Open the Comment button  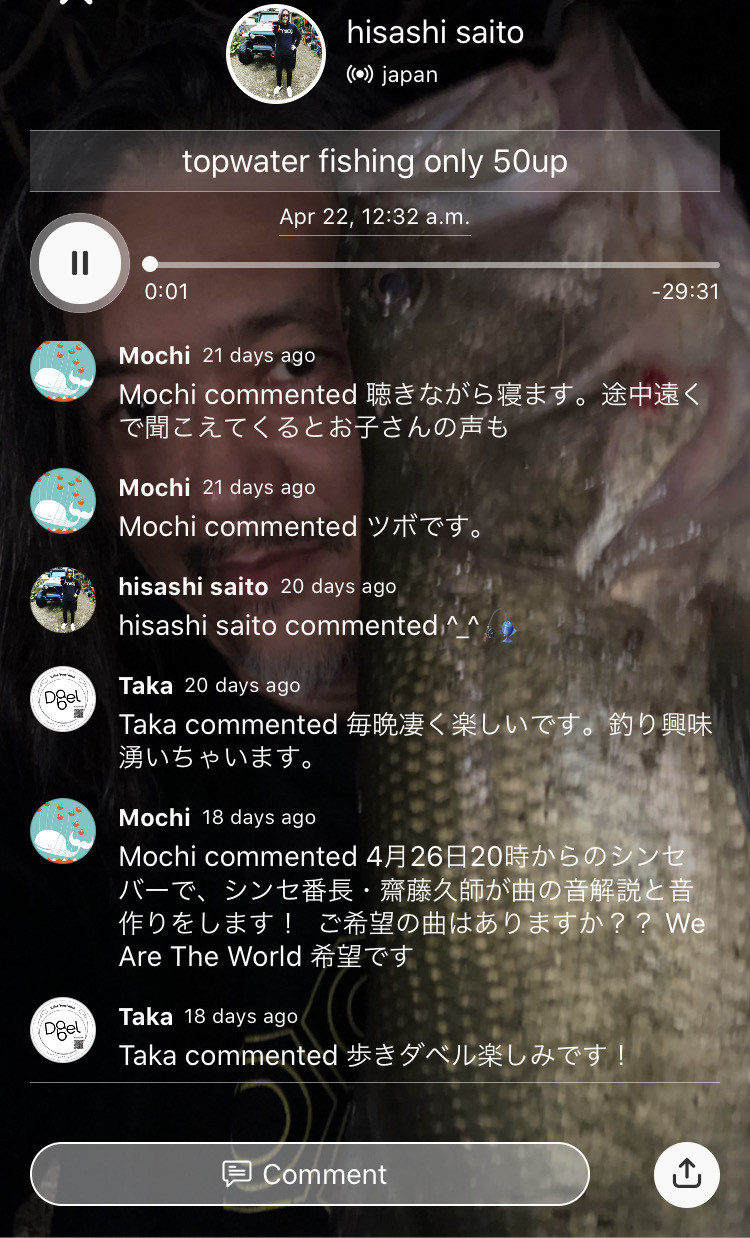click(x=310, y=1173)
